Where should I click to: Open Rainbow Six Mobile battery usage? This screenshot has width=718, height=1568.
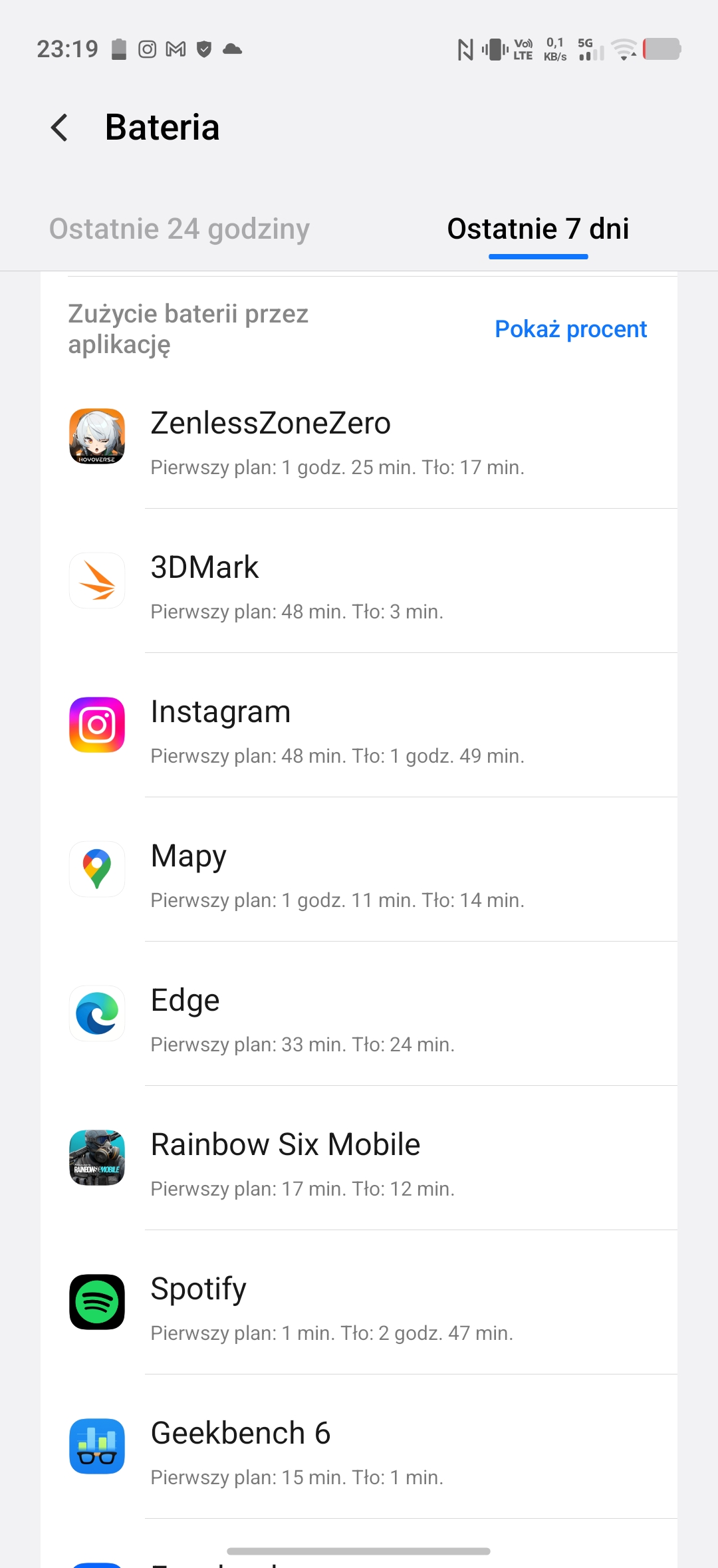tap(359, 1164)
